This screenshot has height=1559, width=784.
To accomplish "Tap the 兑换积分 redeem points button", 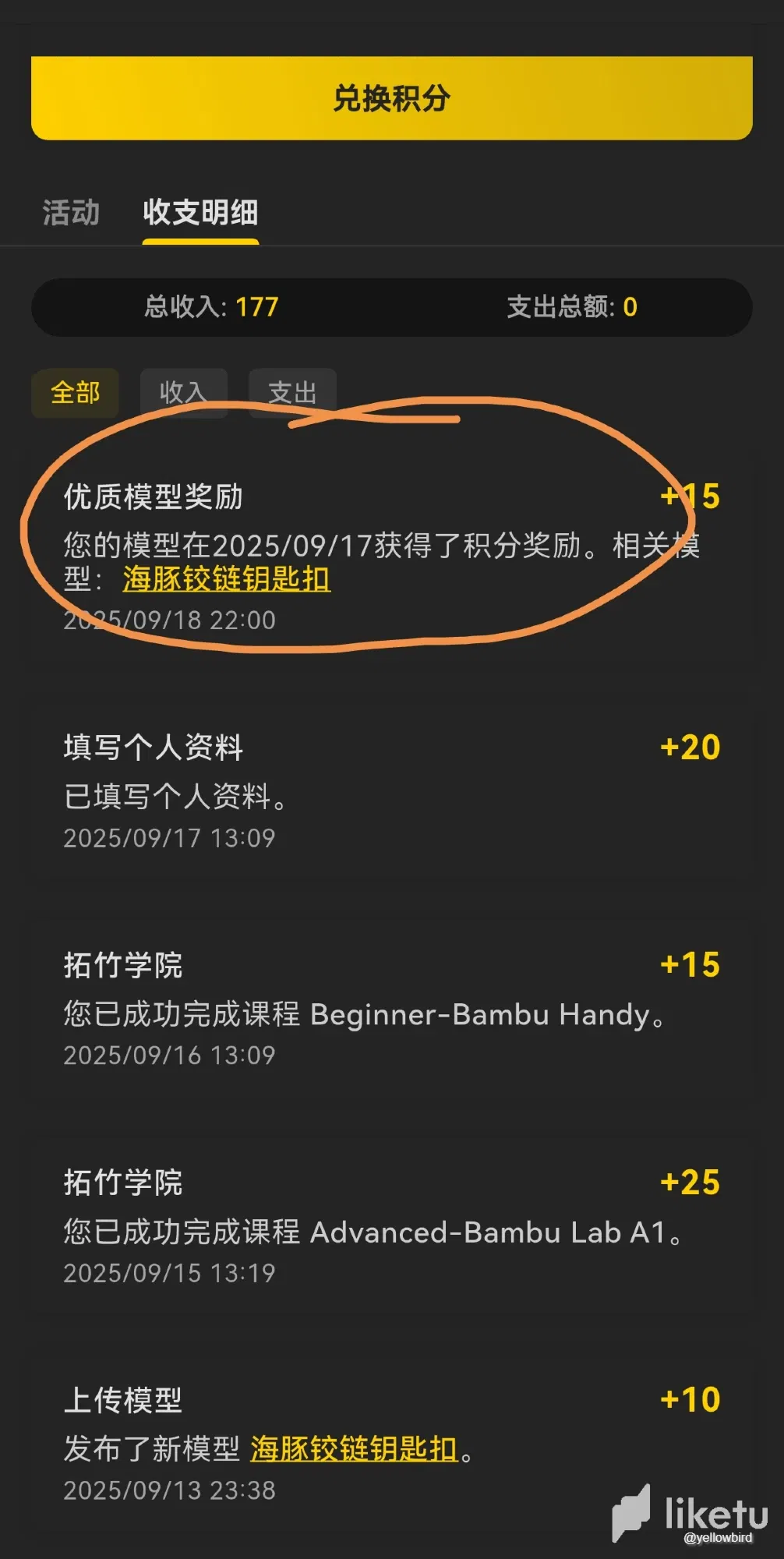I will pos(391,98).
